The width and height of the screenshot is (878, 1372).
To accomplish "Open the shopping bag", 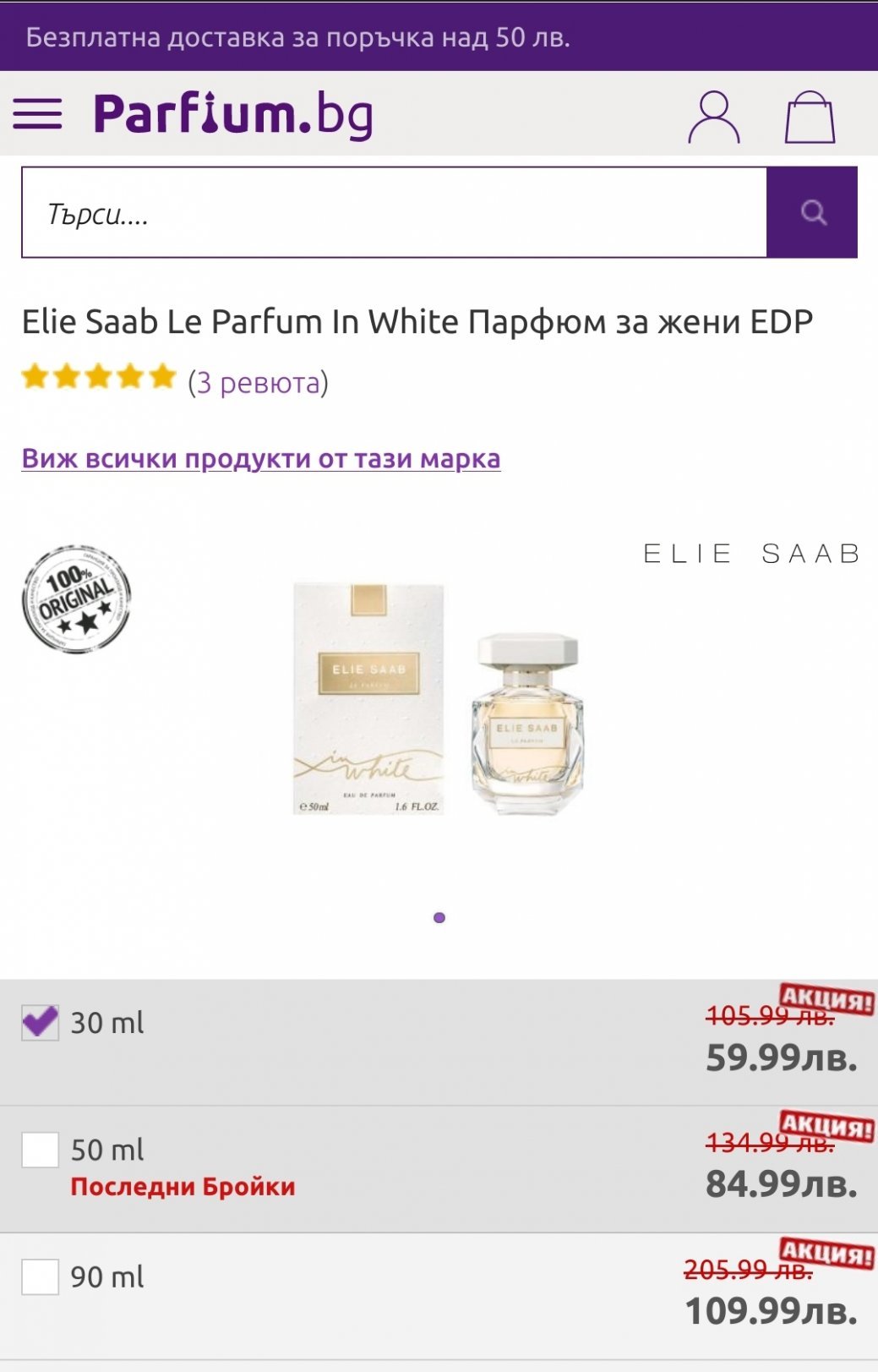I will tap(810, 117).
